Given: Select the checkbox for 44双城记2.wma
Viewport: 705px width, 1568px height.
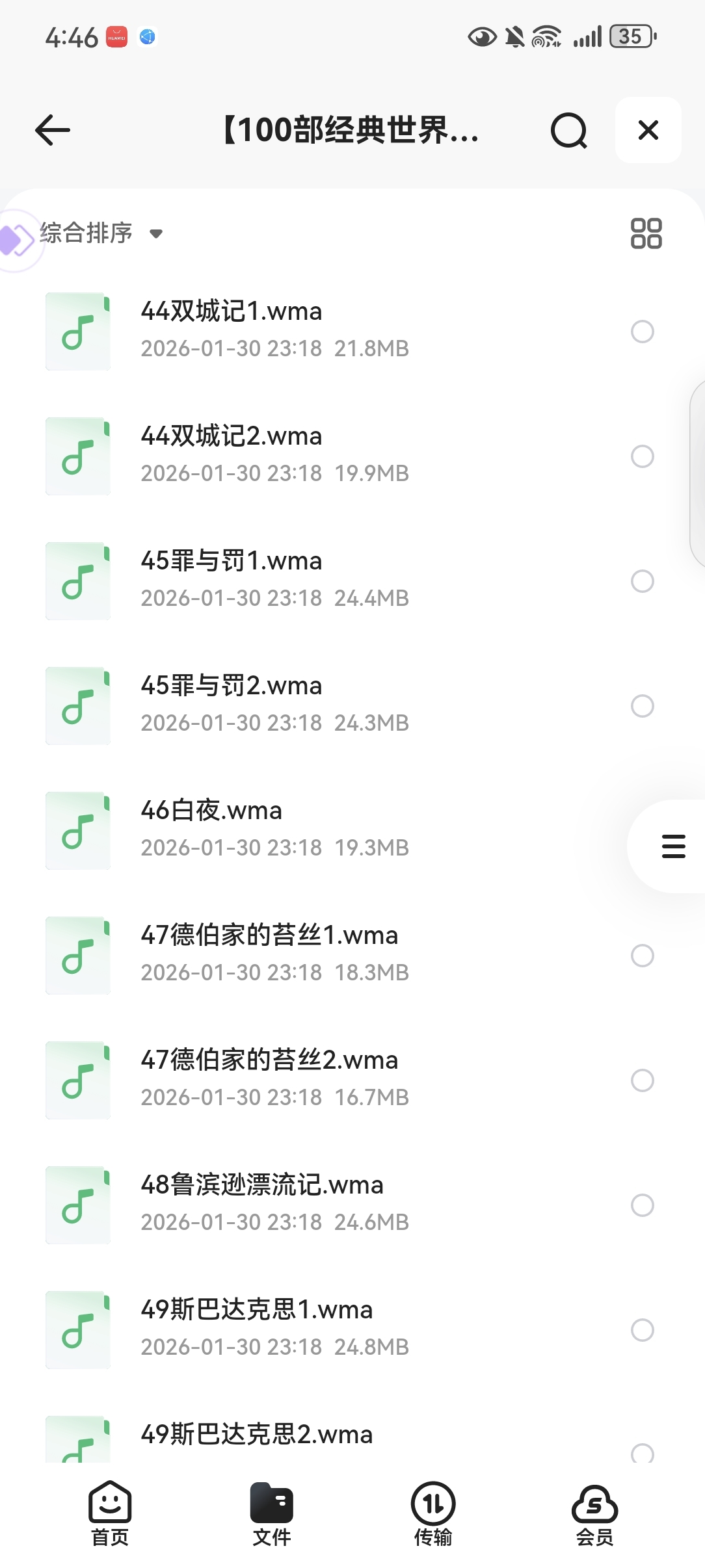Looking at the screenshot, I should (642, 456).
